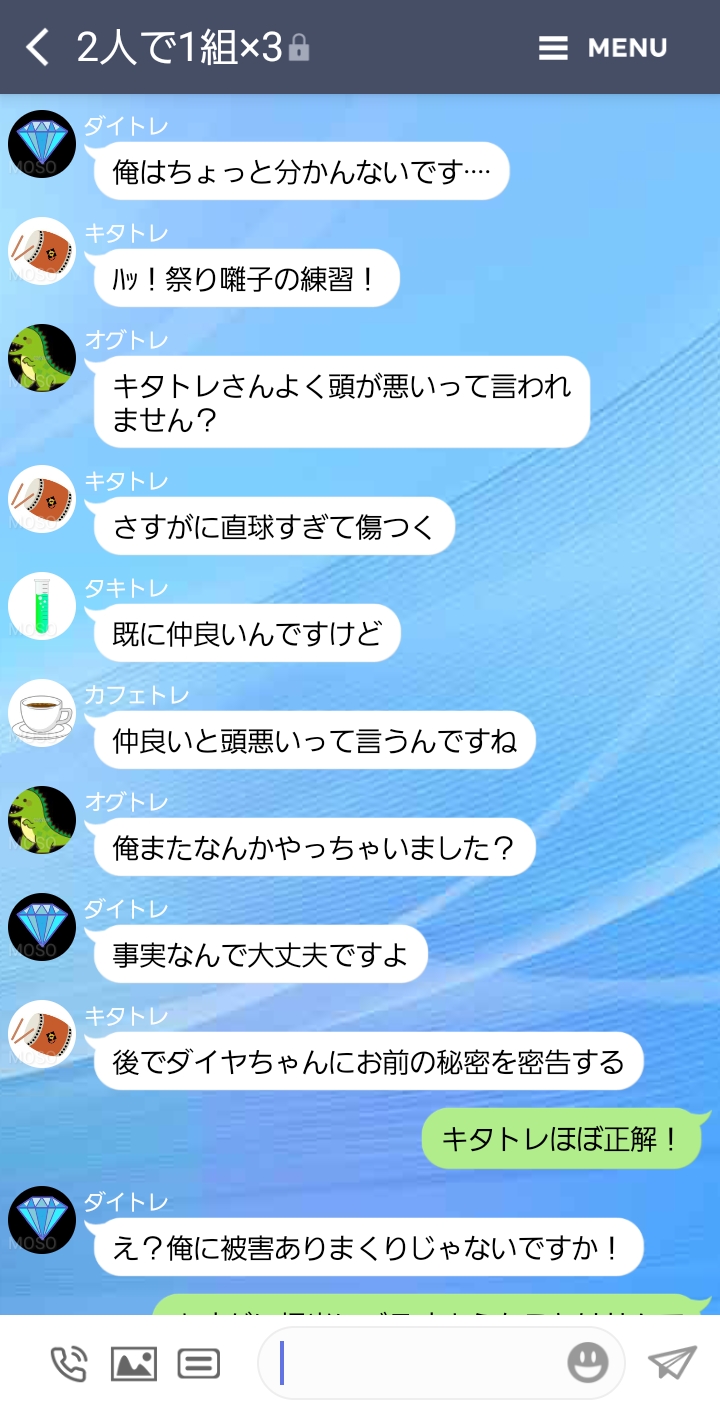Open the emoji smiley picker
Viewport: 720px width, 1411px height.
click(x=588, y=1362)
